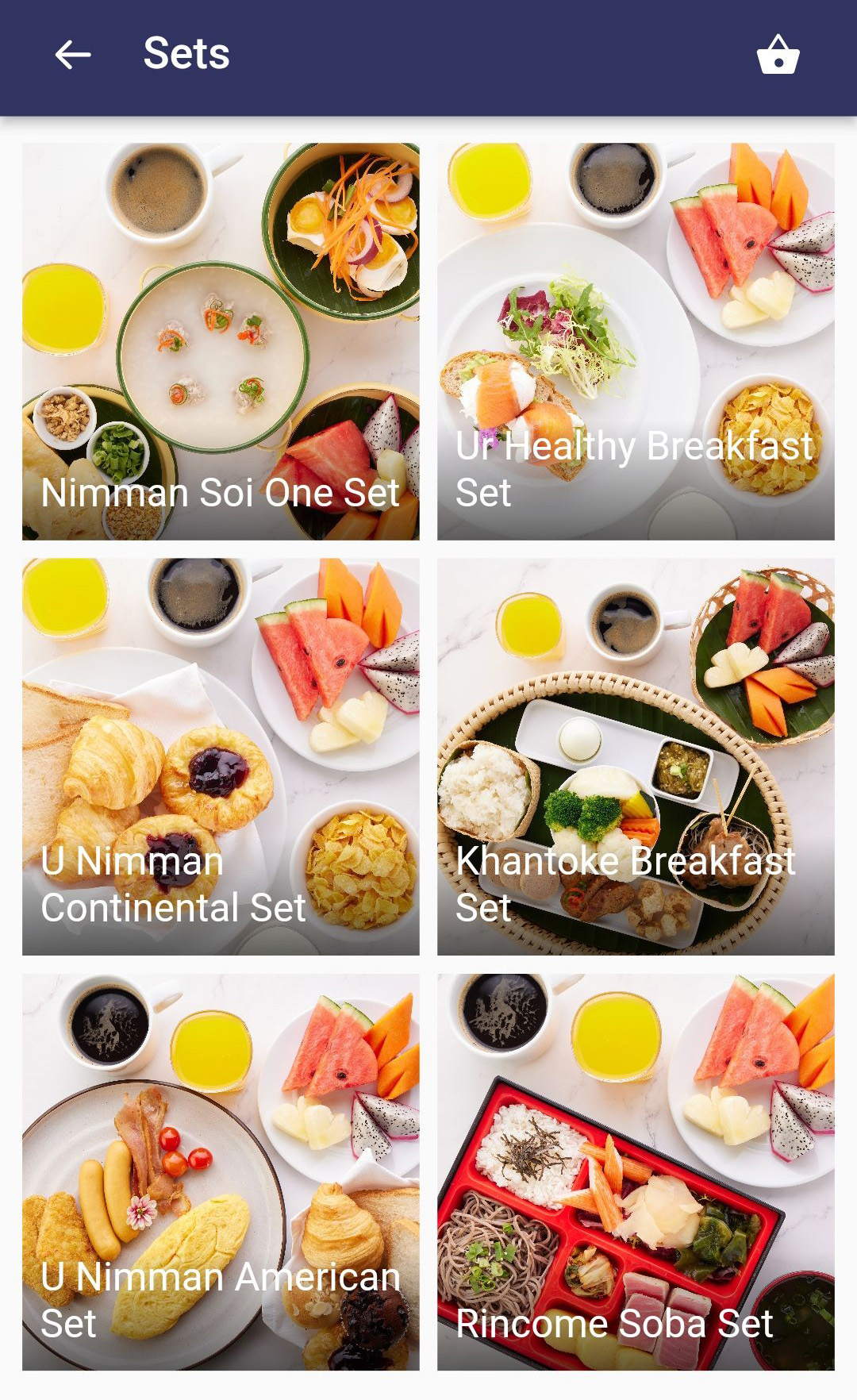Viewport: 857px width, 1400px height.
Task: Open the shopping basket
Action: click(x=778, y=55)
